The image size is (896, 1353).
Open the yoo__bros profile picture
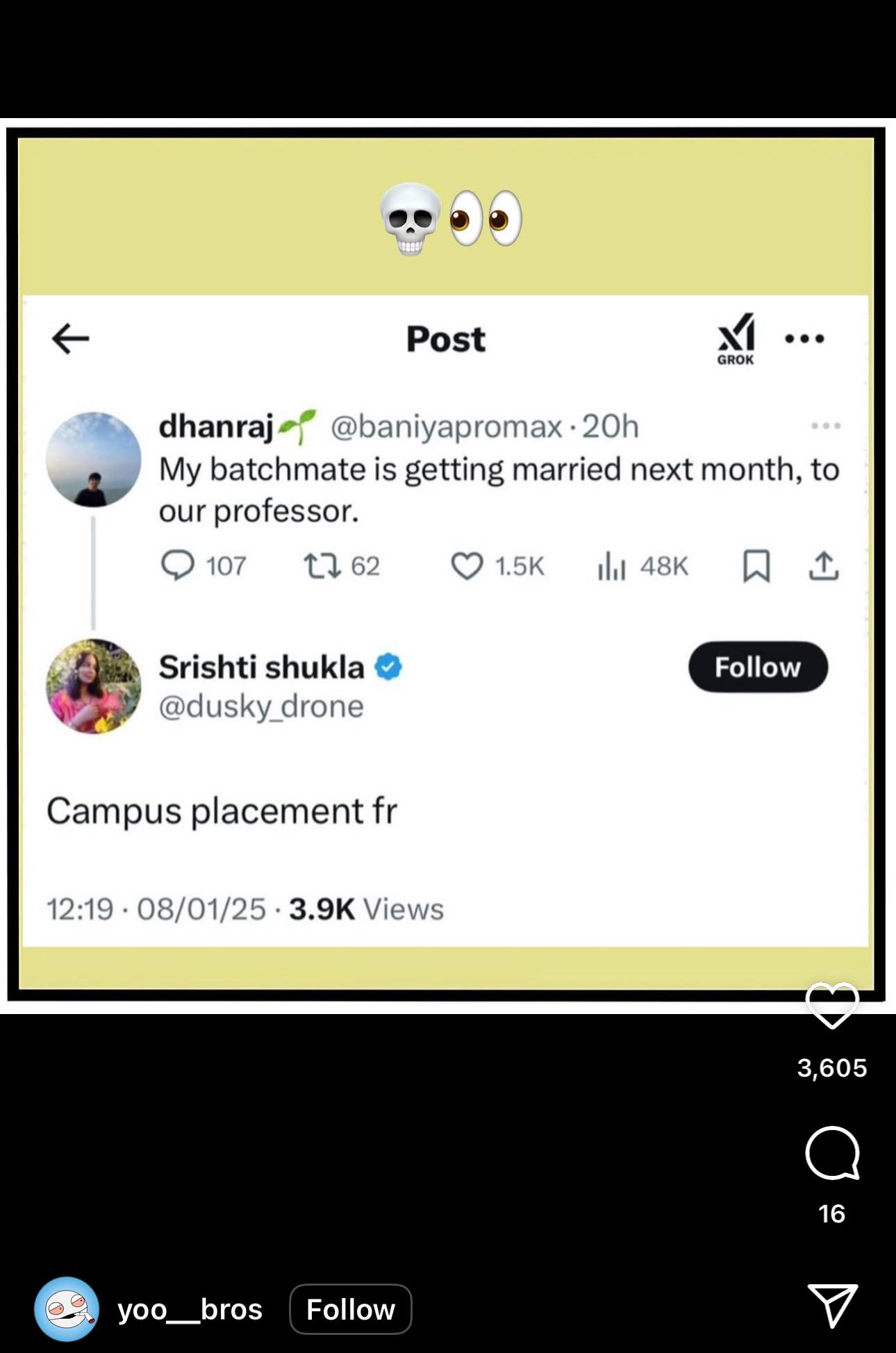point(66,1309)
